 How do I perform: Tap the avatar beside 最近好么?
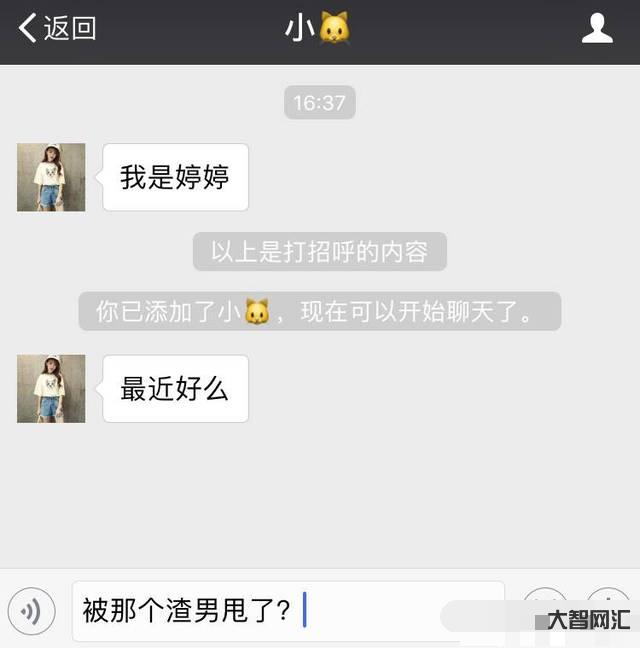(x=51, y=388)
